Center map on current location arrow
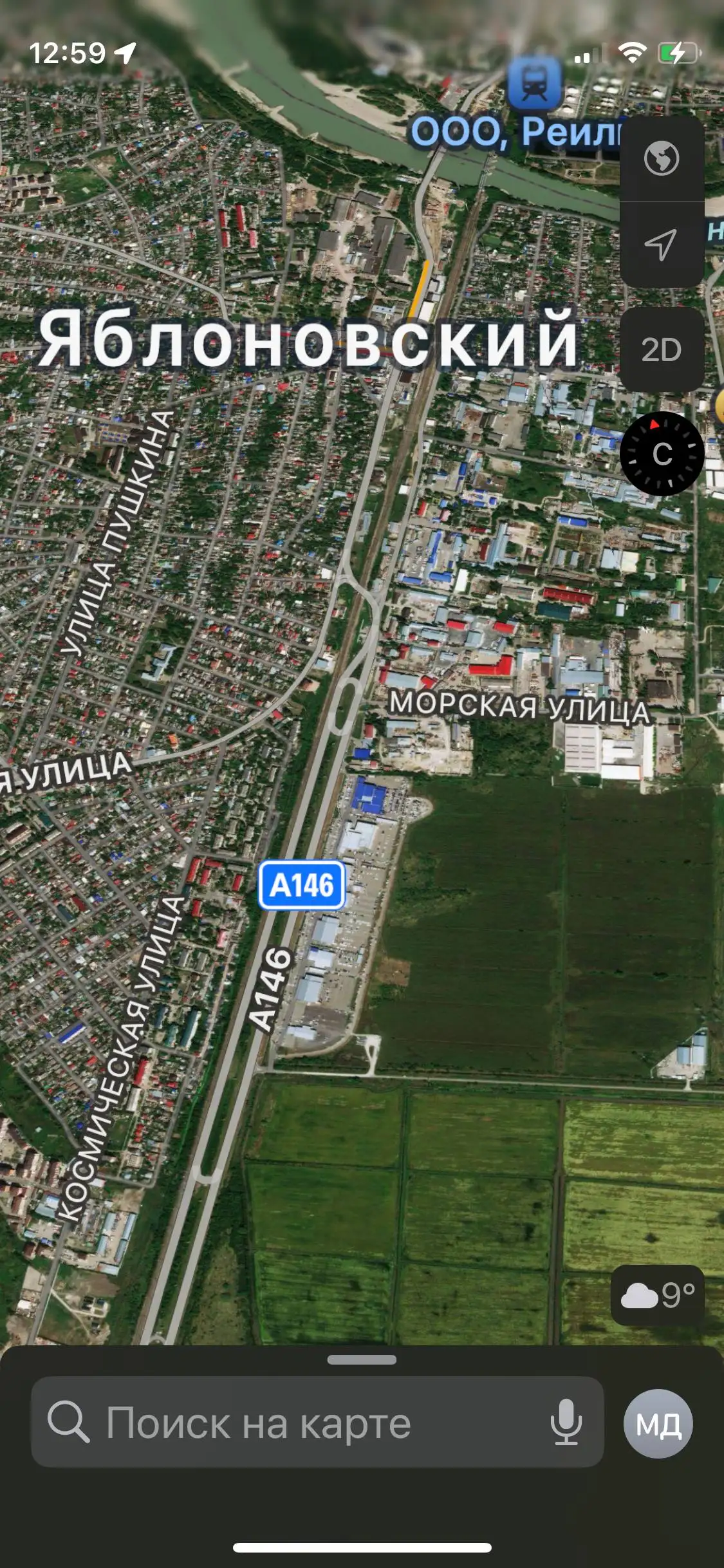724x1568 pixels. (661, 245)
